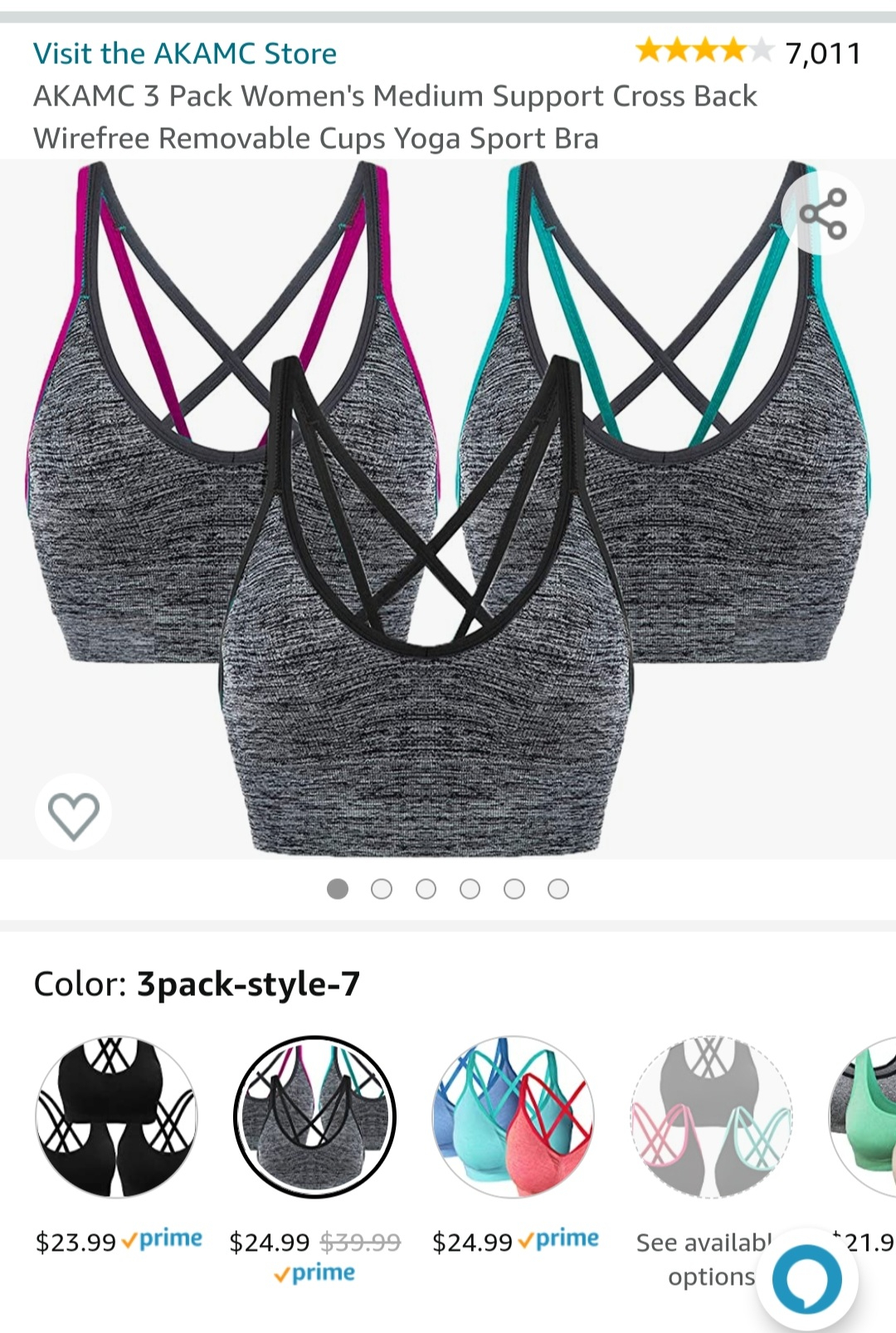Jump to the second image dot
The width and height of the screenshot is (896, 1333).
(382, 890)
